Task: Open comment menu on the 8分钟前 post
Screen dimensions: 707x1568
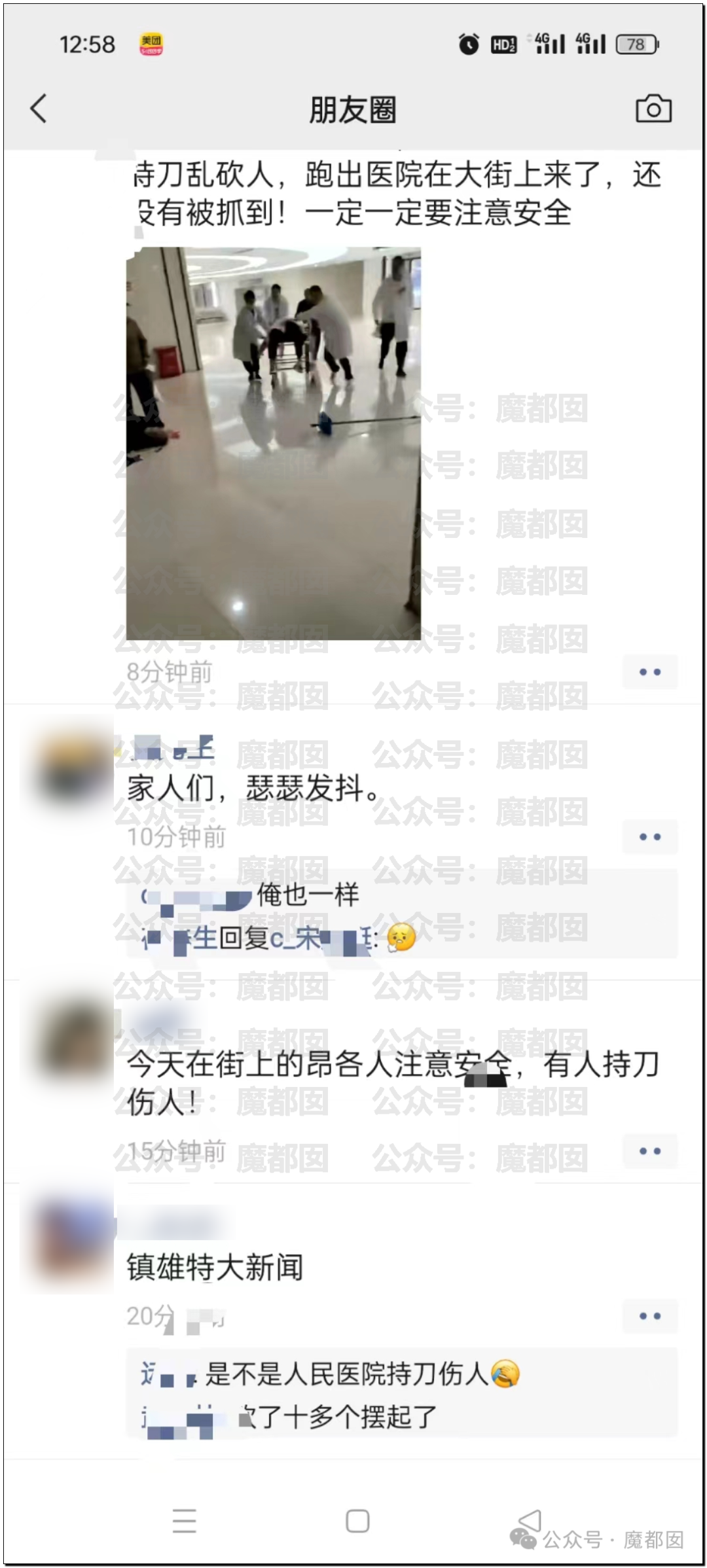Action: 649,672
